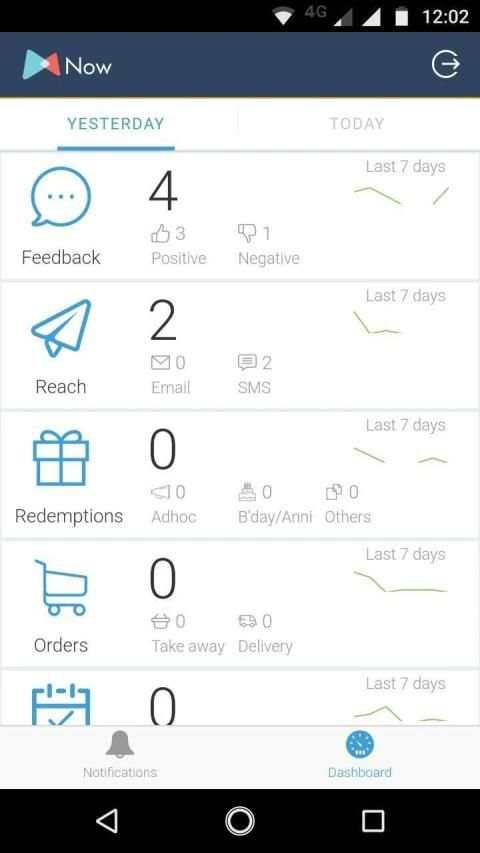The height and width of the screenshot is (853, 480).
Task: Select the Yesterday tab
Action: click(x=116, y=124)
